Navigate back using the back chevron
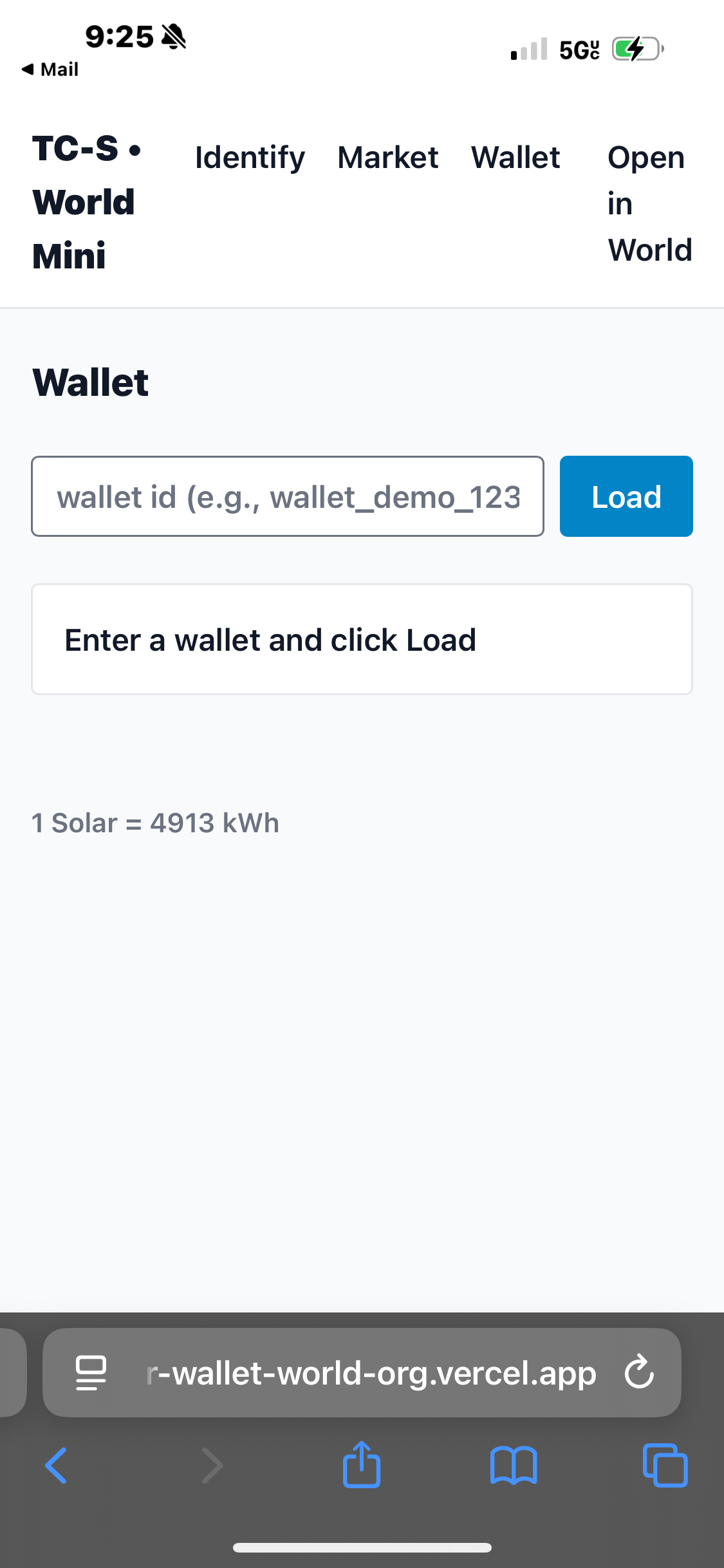The width and height of the screenshot is (724, 1568). [x=57, y=1466]
